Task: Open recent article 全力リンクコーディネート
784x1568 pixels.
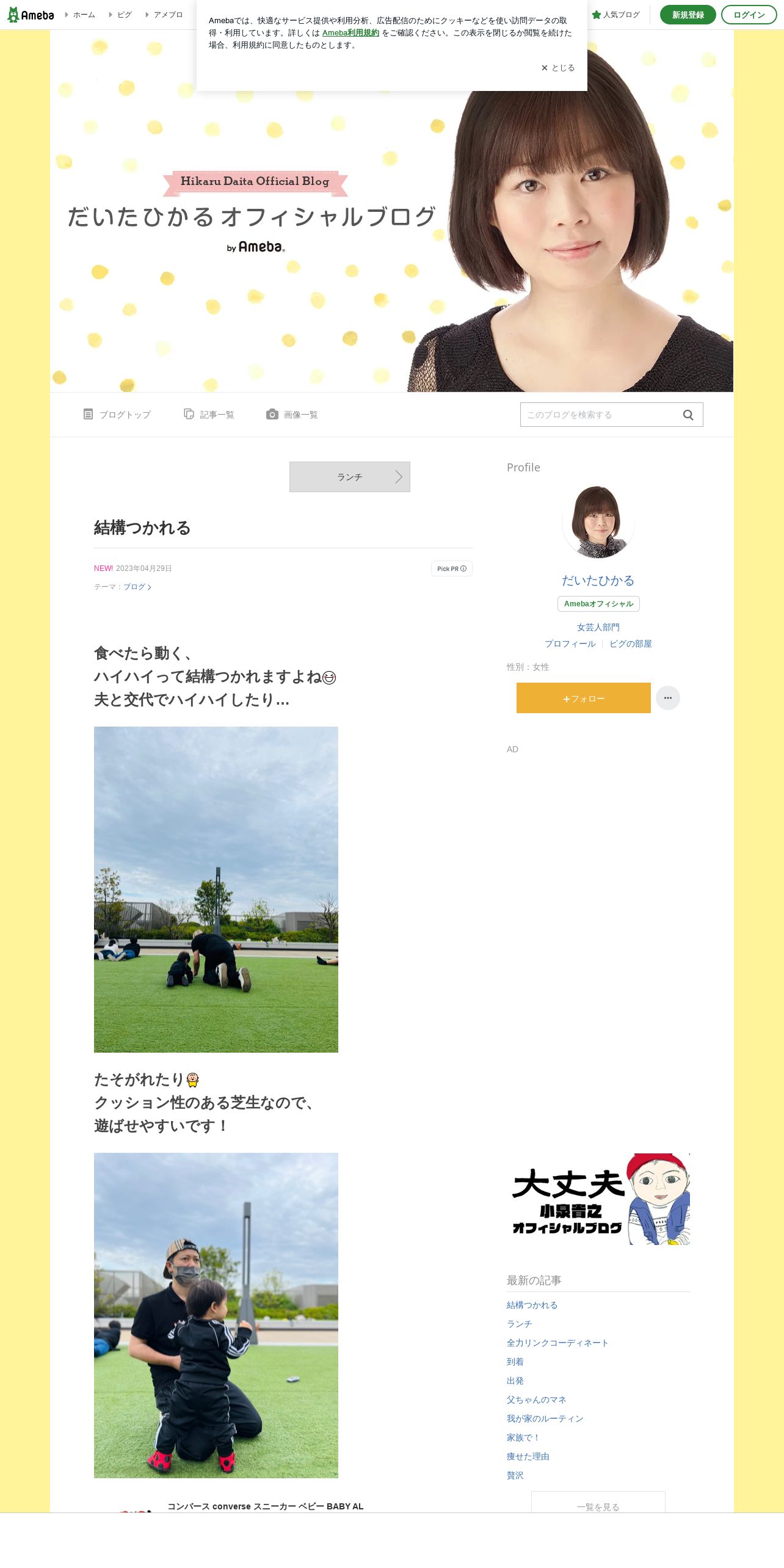Action: 557,1343
